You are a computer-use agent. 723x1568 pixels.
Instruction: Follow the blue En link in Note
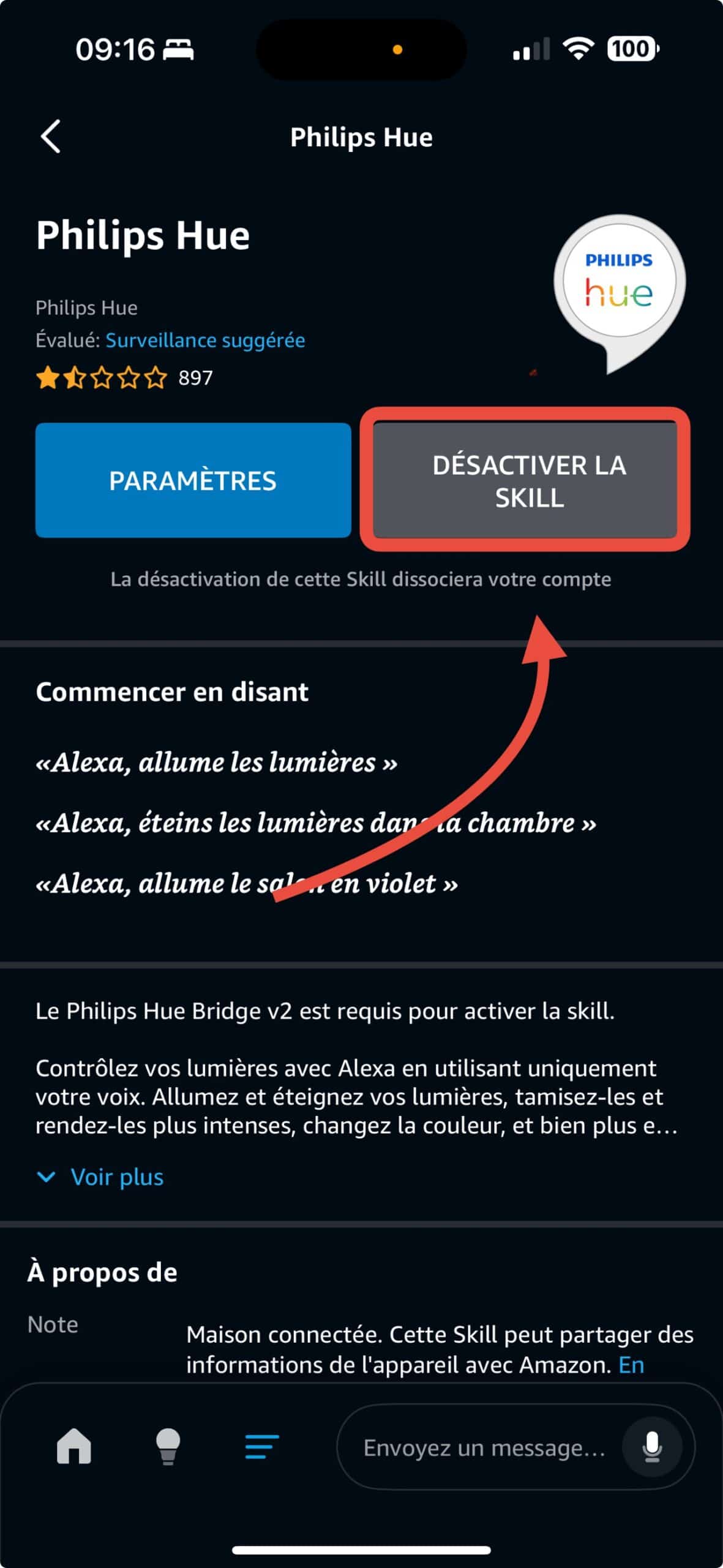pos(631,1365)
